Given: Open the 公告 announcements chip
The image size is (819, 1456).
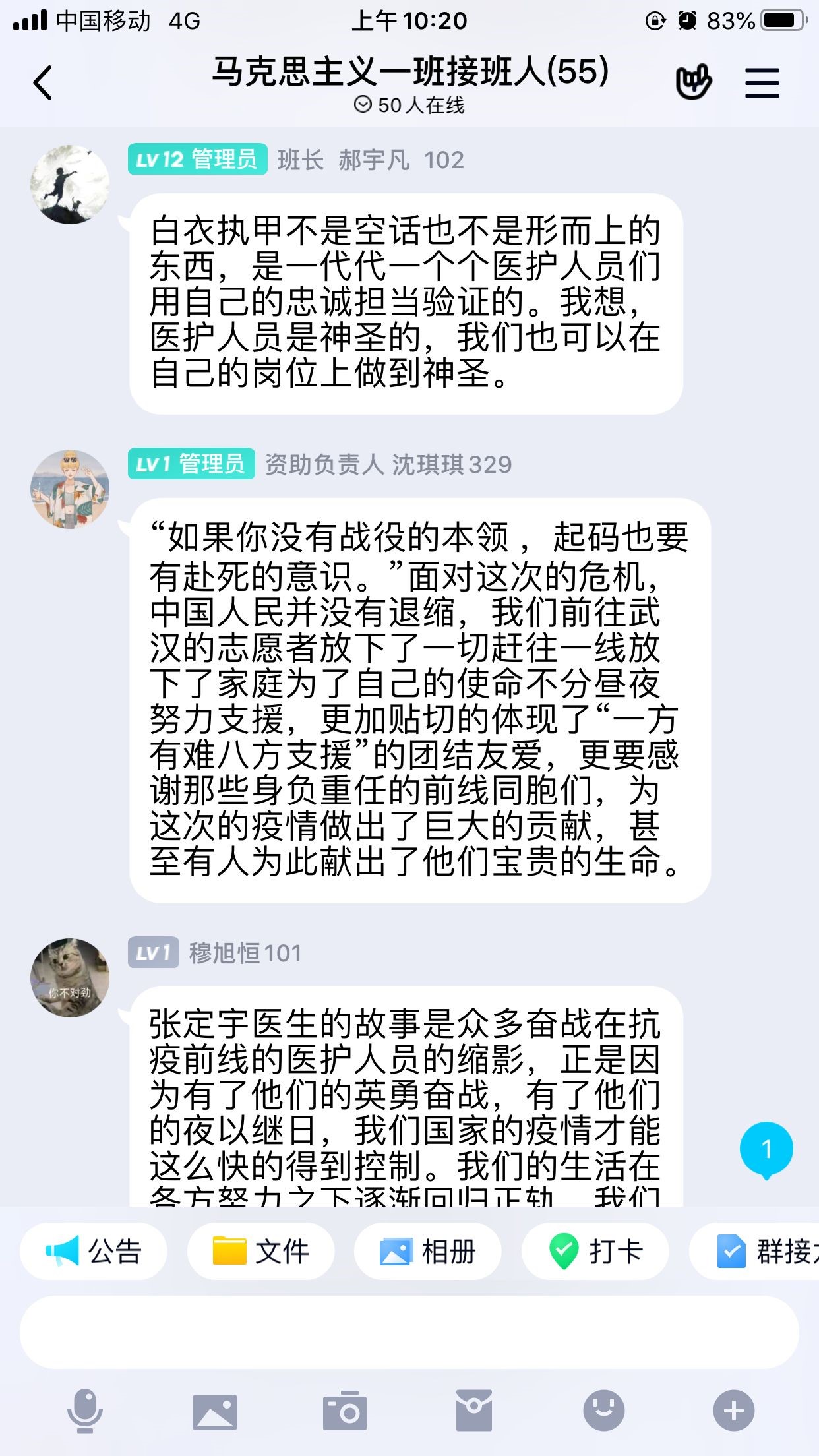Looking at the screenshot, I should [x=94, y=1251].
